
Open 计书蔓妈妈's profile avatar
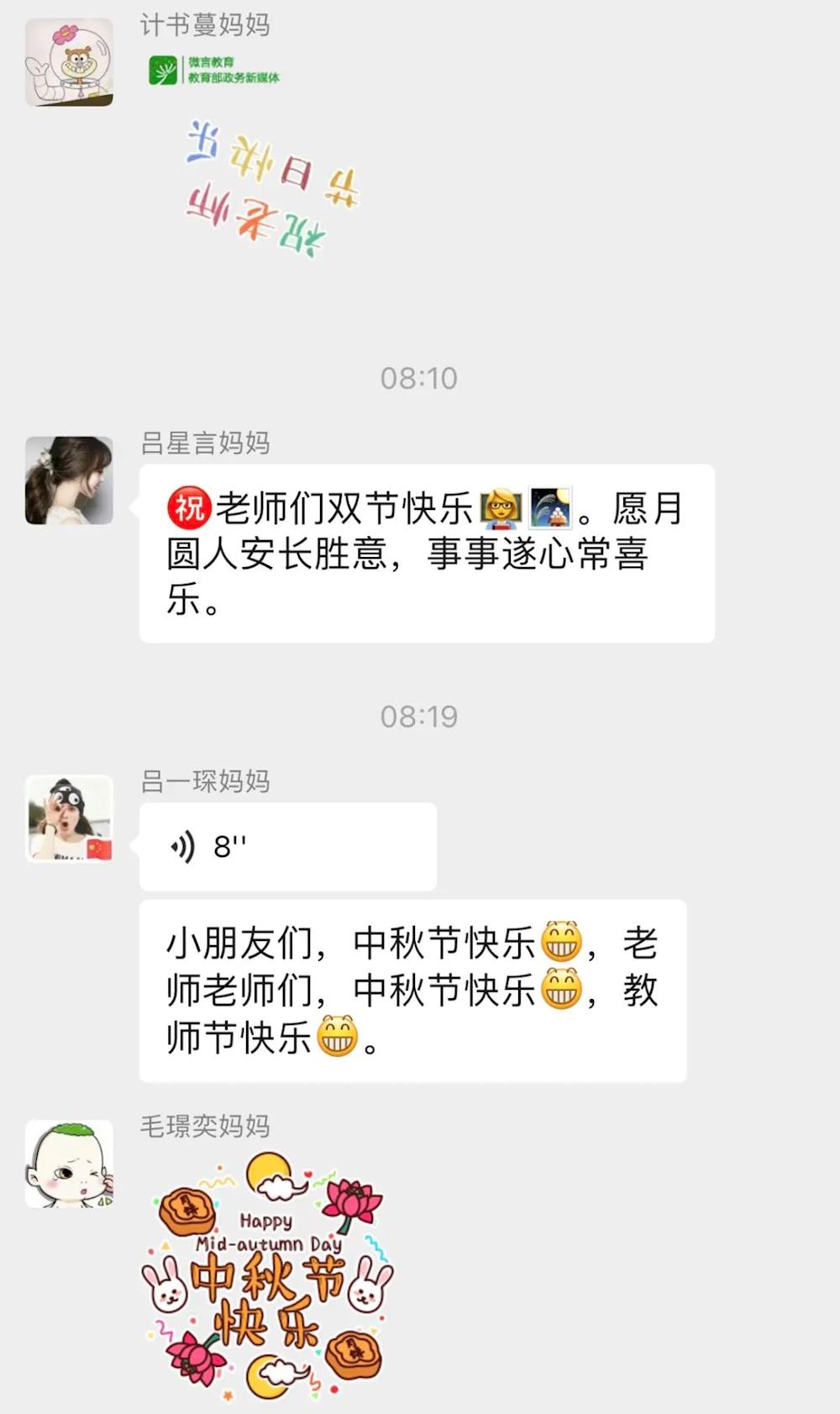coord(69,62)
